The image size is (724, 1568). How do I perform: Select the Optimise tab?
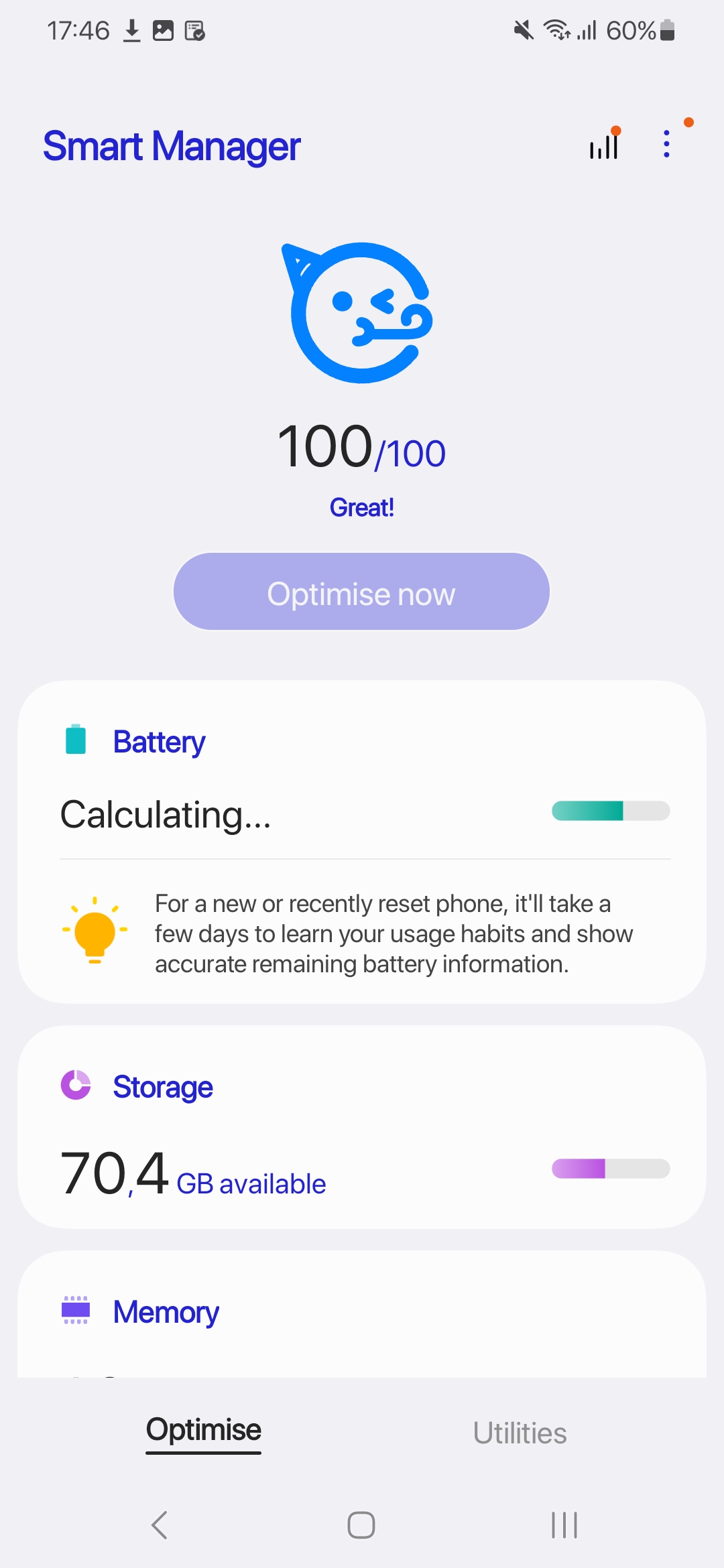[204, 1432]
